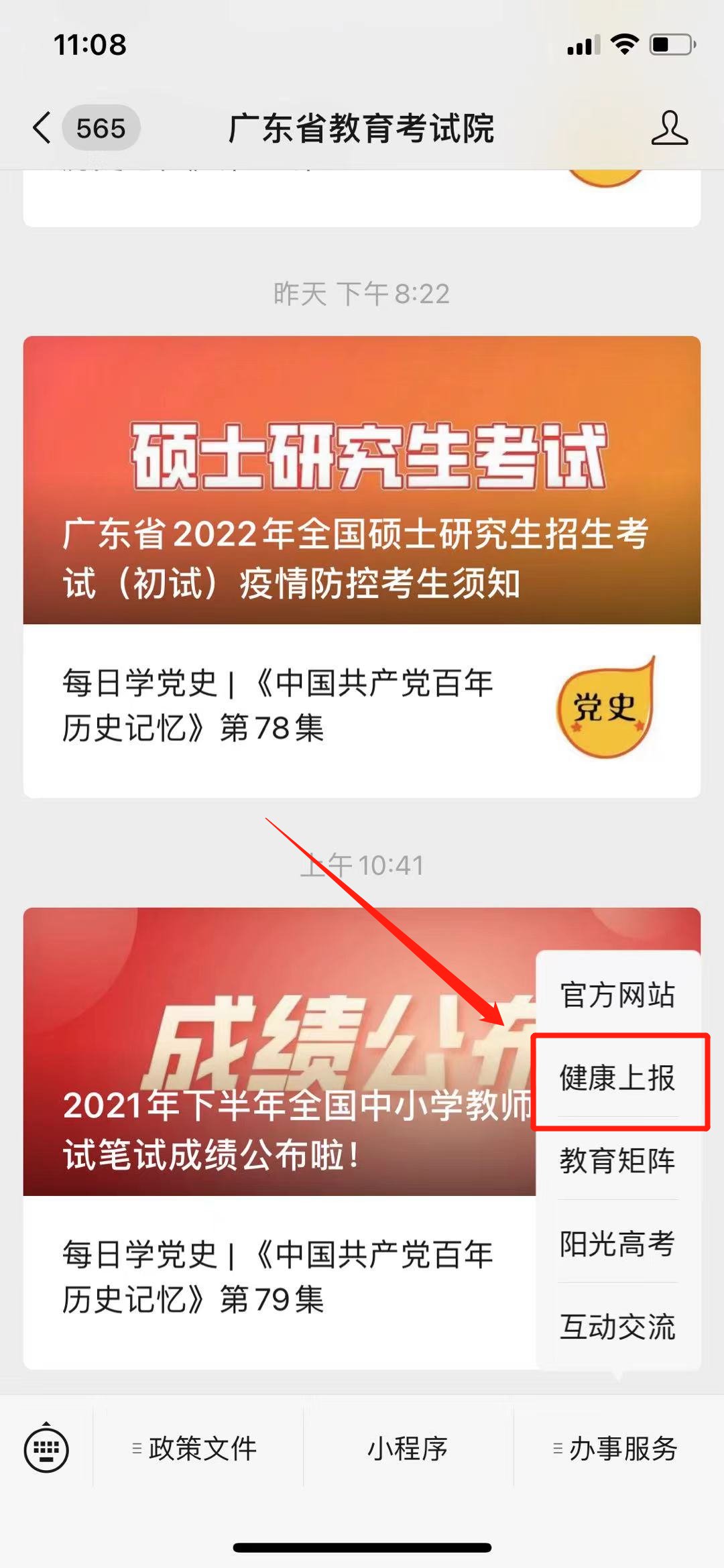Choose 健康上报 from the popup menu
The width and height of the screenshot is (724, 1568).
[x=617, y=1077]
